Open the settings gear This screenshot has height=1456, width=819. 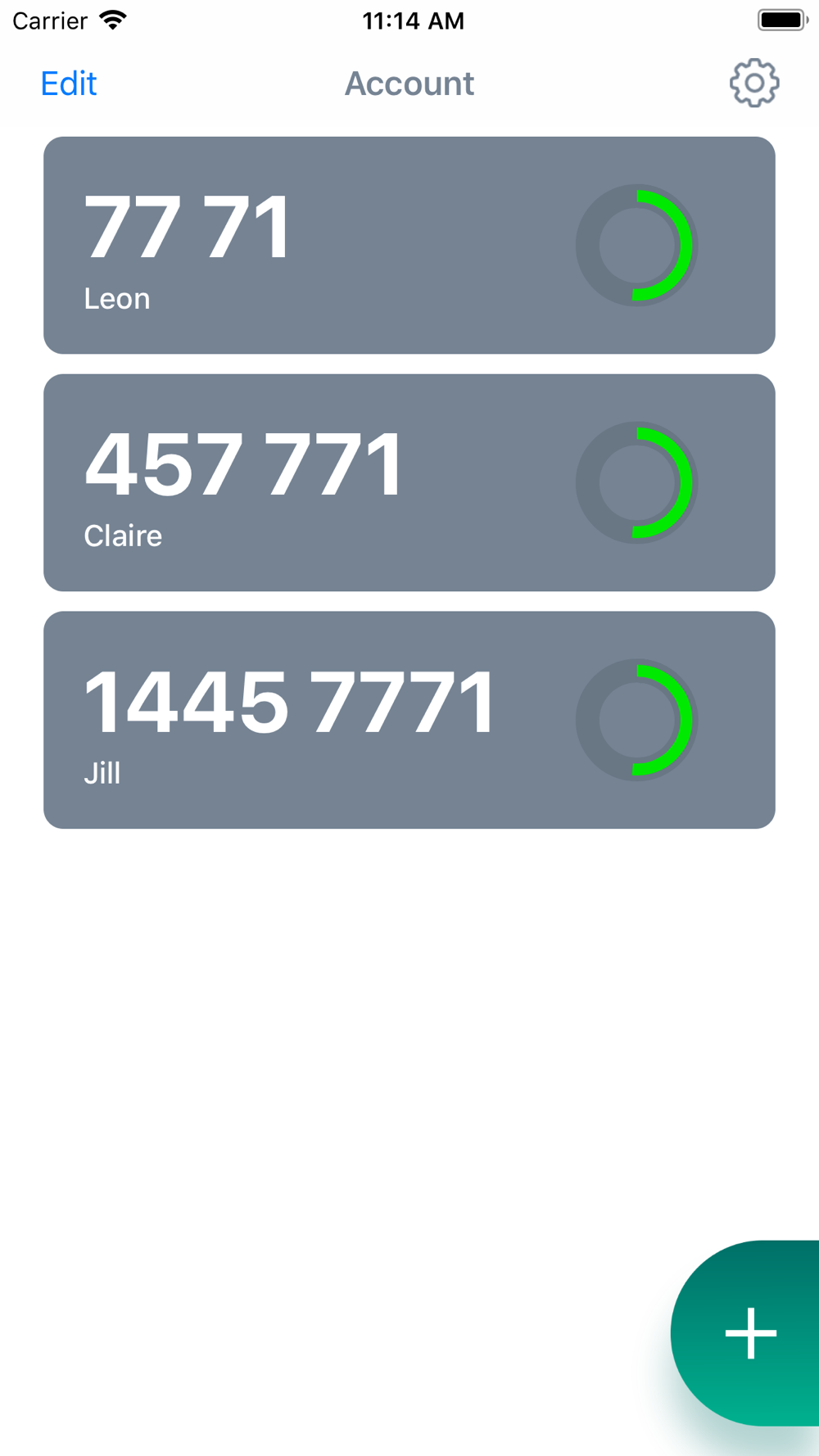click(754, 83)
